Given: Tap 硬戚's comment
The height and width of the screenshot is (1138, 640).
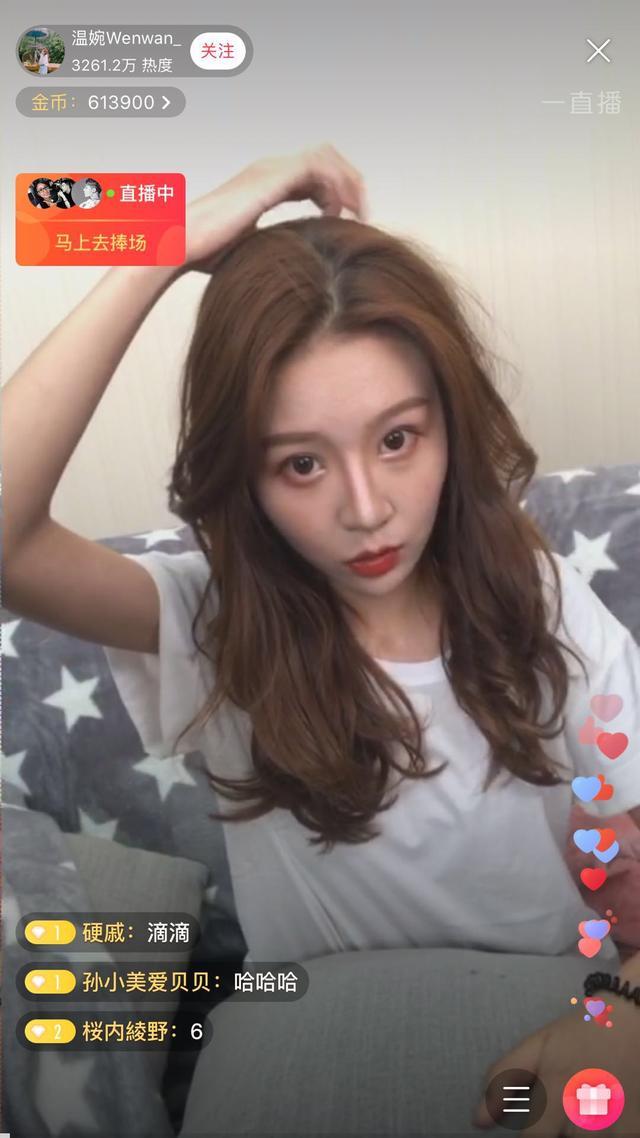Looking at the screenshot, I should [x=108, y=933].
